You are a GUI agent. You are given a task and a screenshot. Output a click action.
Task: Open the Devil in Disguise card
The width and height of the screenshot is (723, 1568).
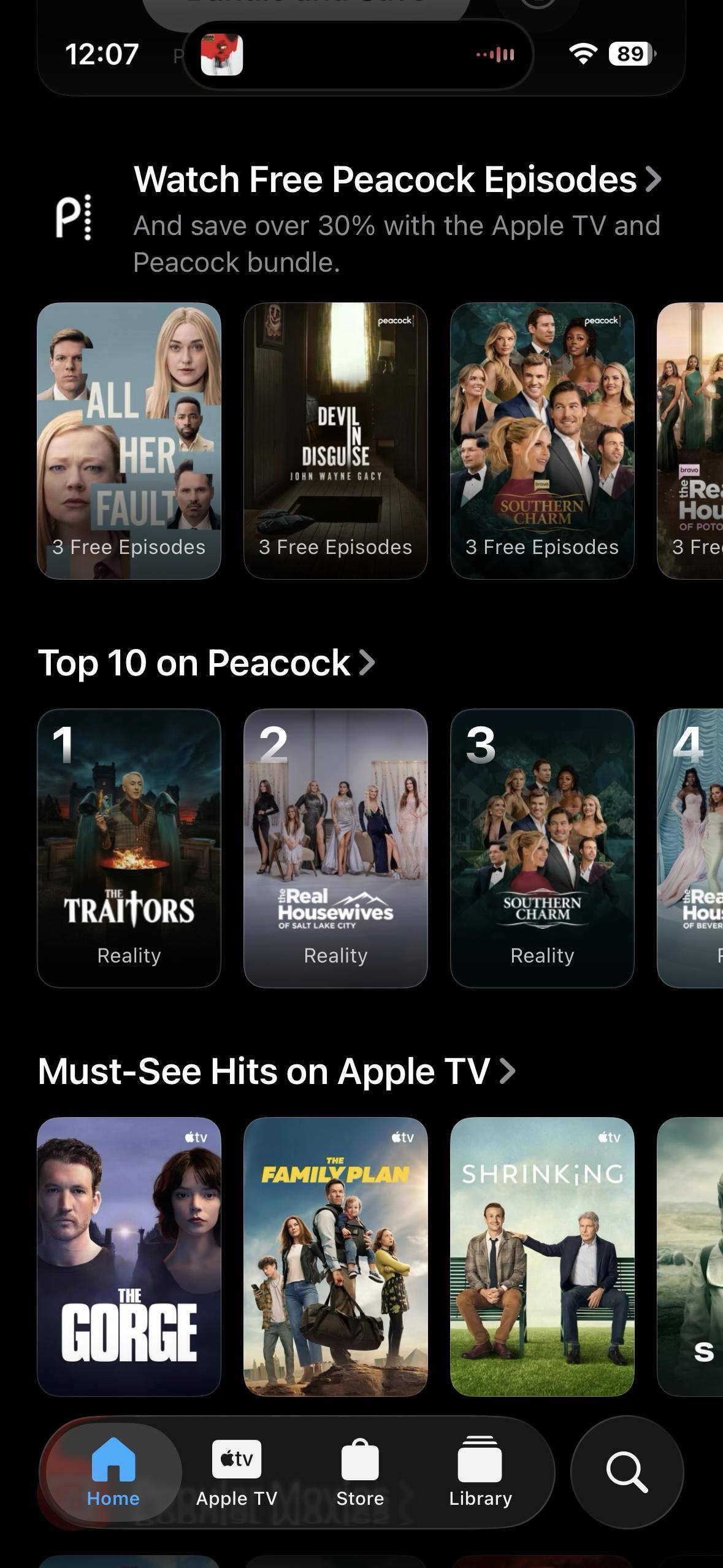coord(335,440)
